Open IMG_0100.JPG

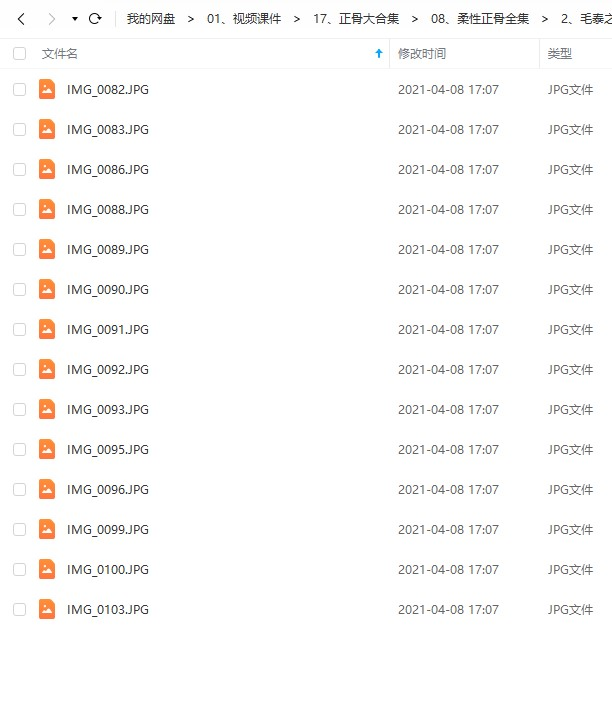coord(107,570)
